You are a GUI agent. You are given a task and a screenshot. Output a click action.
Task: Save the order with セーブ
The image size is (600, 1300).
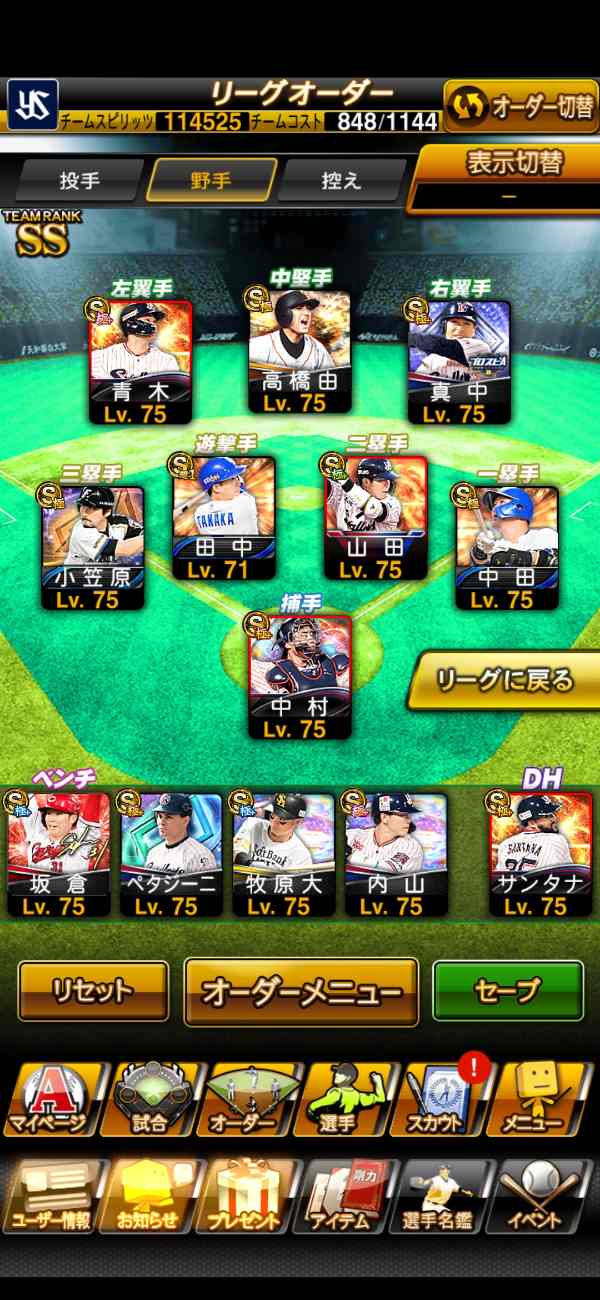click(507, 990)
